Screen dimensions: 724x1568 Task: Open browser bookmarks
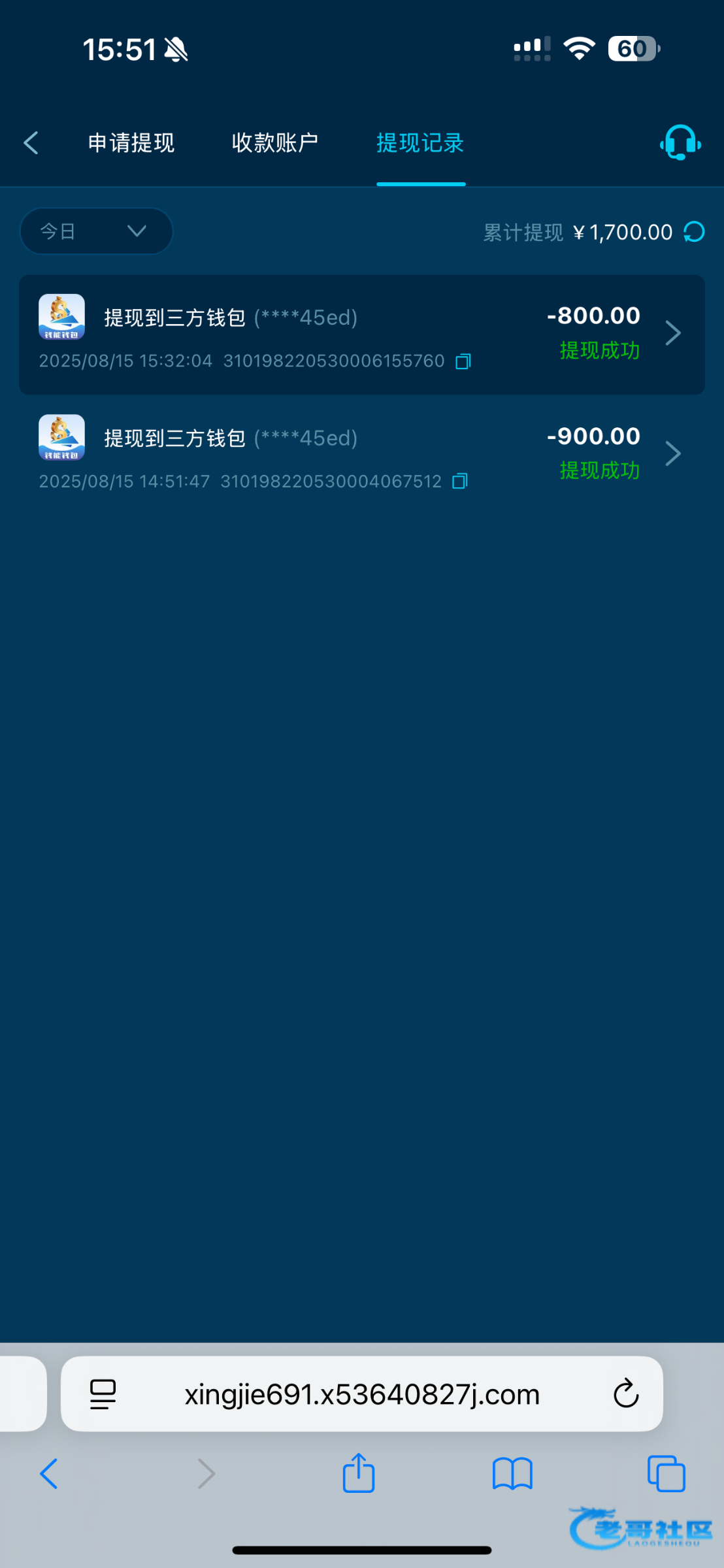(x=512, y=1475)
